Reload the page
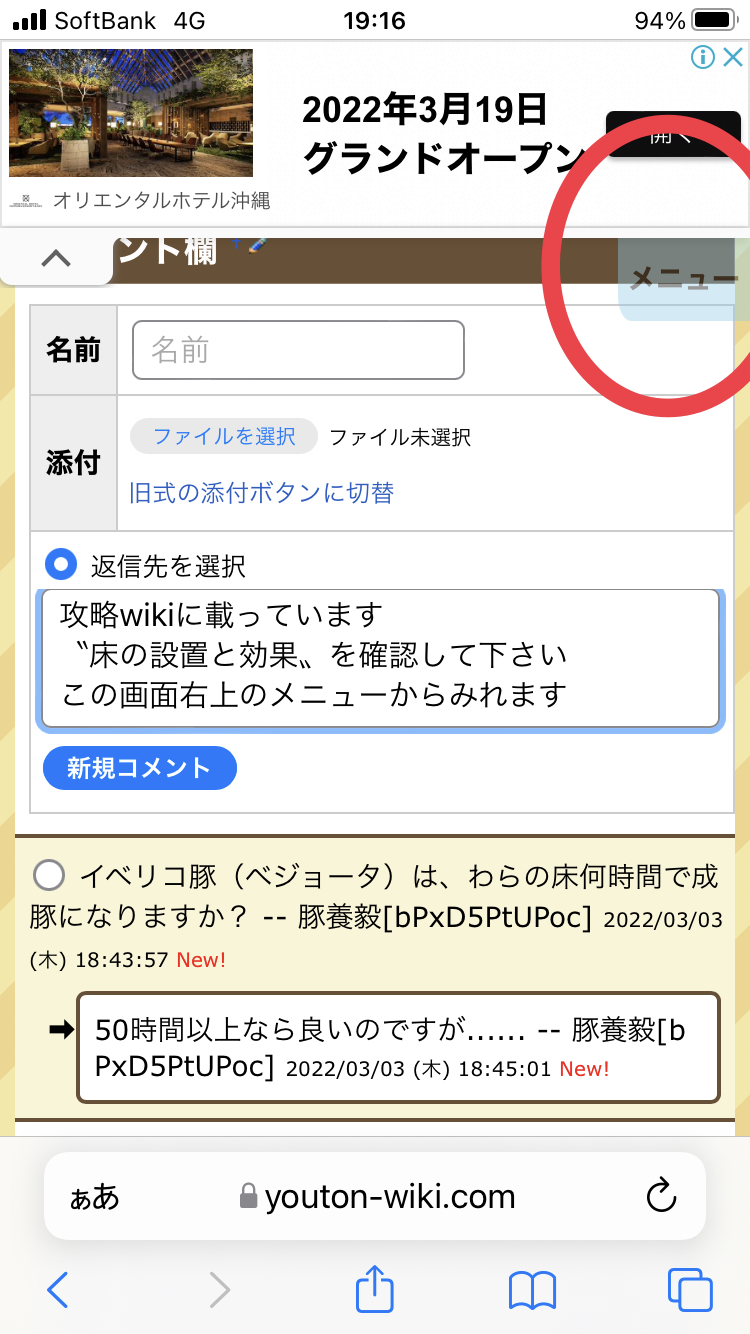Screen dimensions: 750x1334 pos(662,1196)
